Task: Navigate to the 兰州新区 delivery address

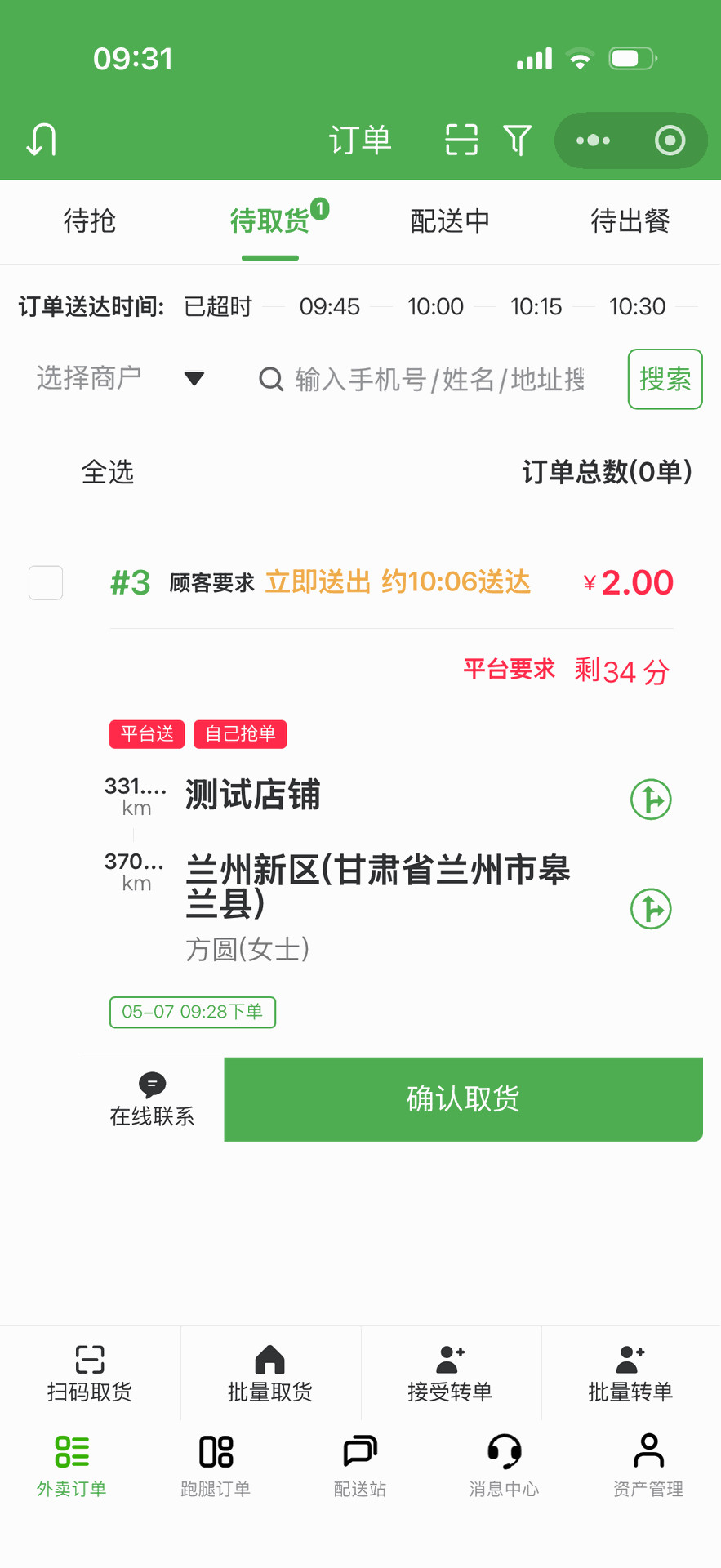Action: [x=651, y=909]
